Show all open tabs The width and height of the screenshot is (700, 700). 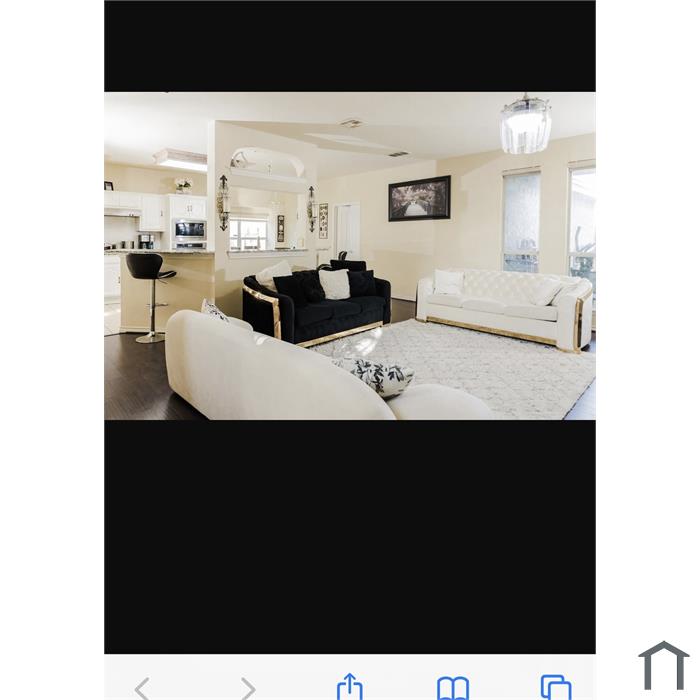(x=556, y=687)
